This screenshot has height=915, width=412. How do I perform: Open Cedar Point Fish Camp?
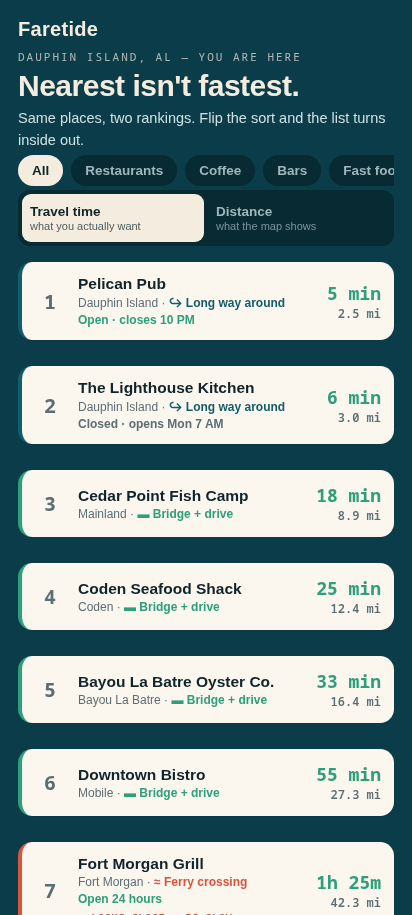click(206, 504)
